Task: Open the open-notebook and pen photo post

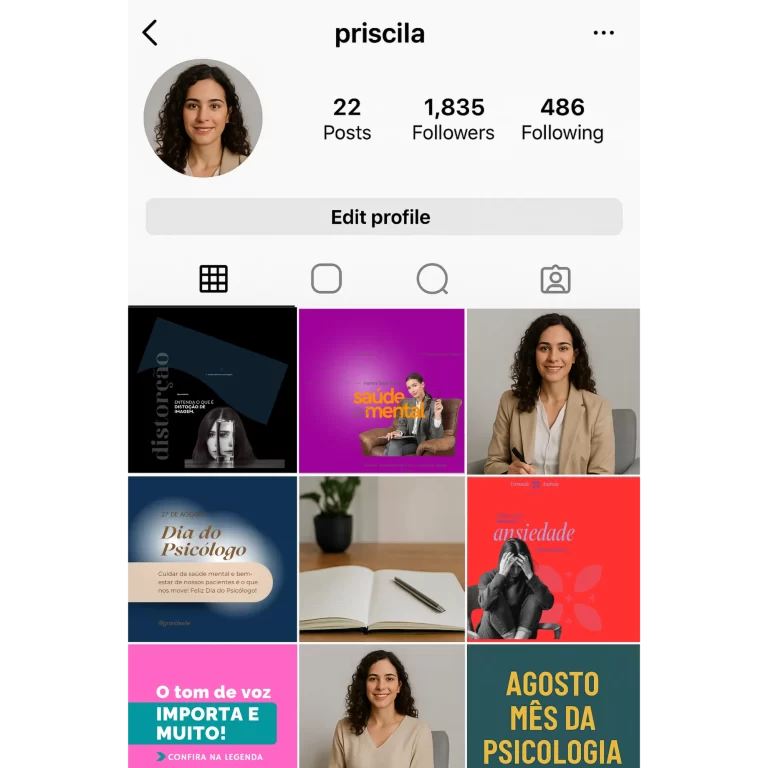Action: point(381,558)
